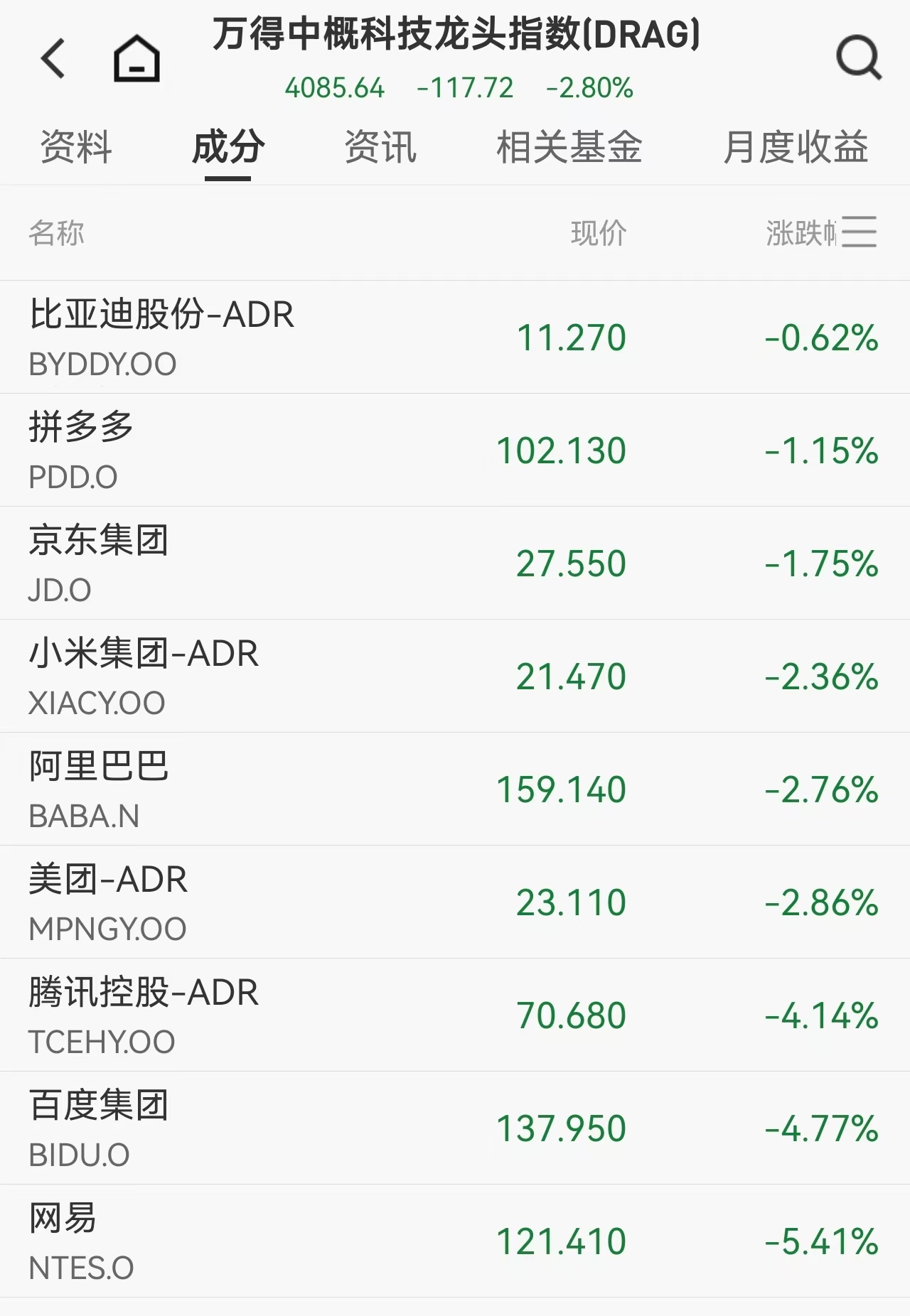Viewport: 910px width, 1316px height.
Task: Select the 成分 tab
Action: coord(228,148)
